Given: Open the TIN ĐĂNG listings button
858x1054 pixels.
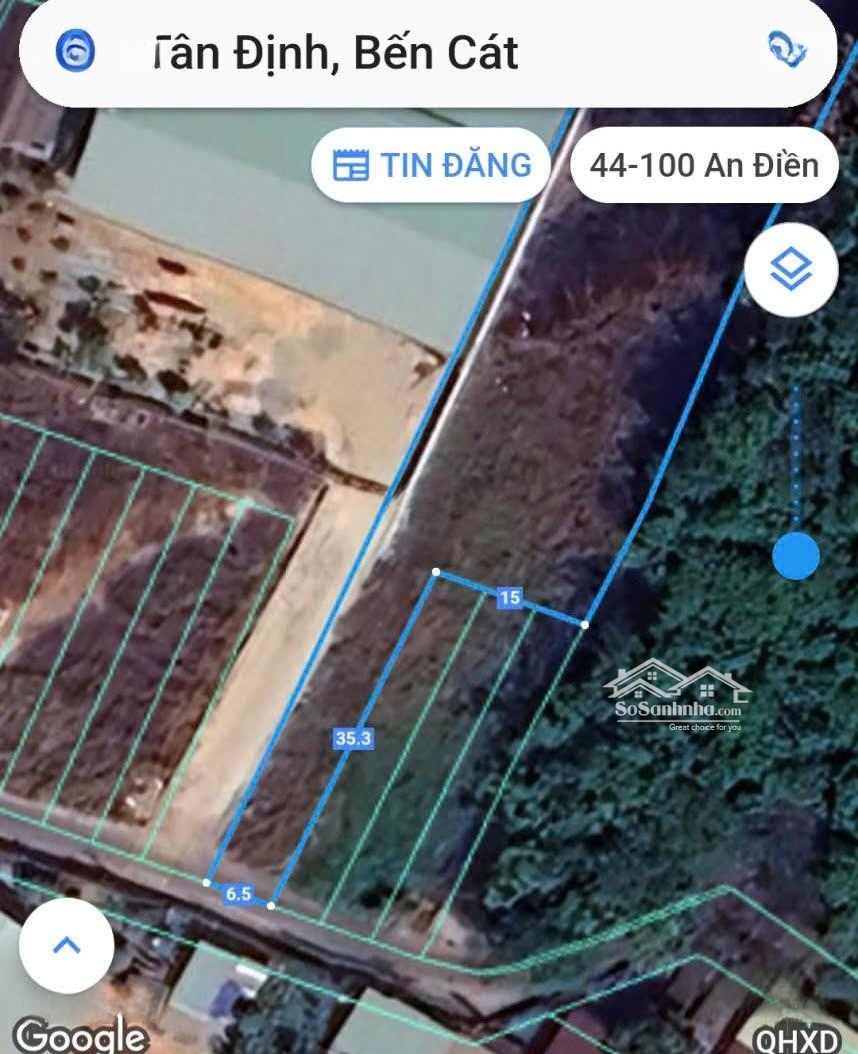Looking at the screenshot, I should [x=431, y=165].
